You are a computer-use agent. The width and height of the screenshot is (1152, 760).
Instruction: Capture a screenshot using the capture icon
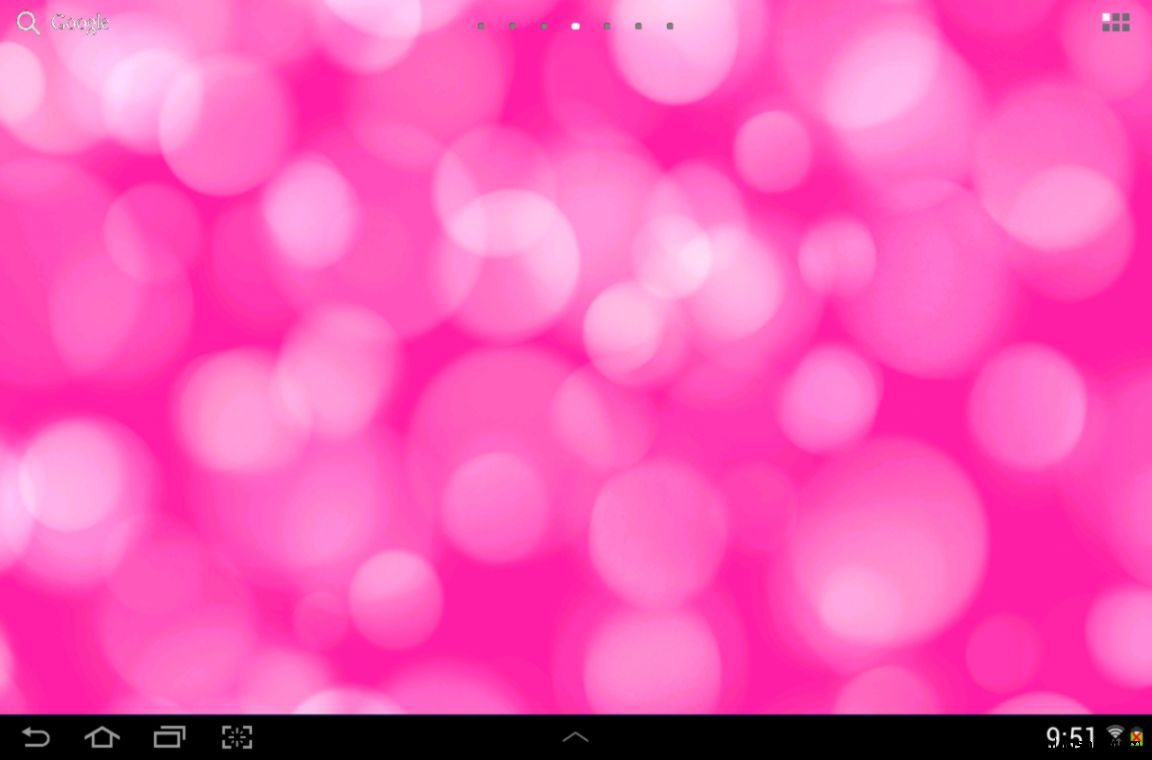[237, 738]
